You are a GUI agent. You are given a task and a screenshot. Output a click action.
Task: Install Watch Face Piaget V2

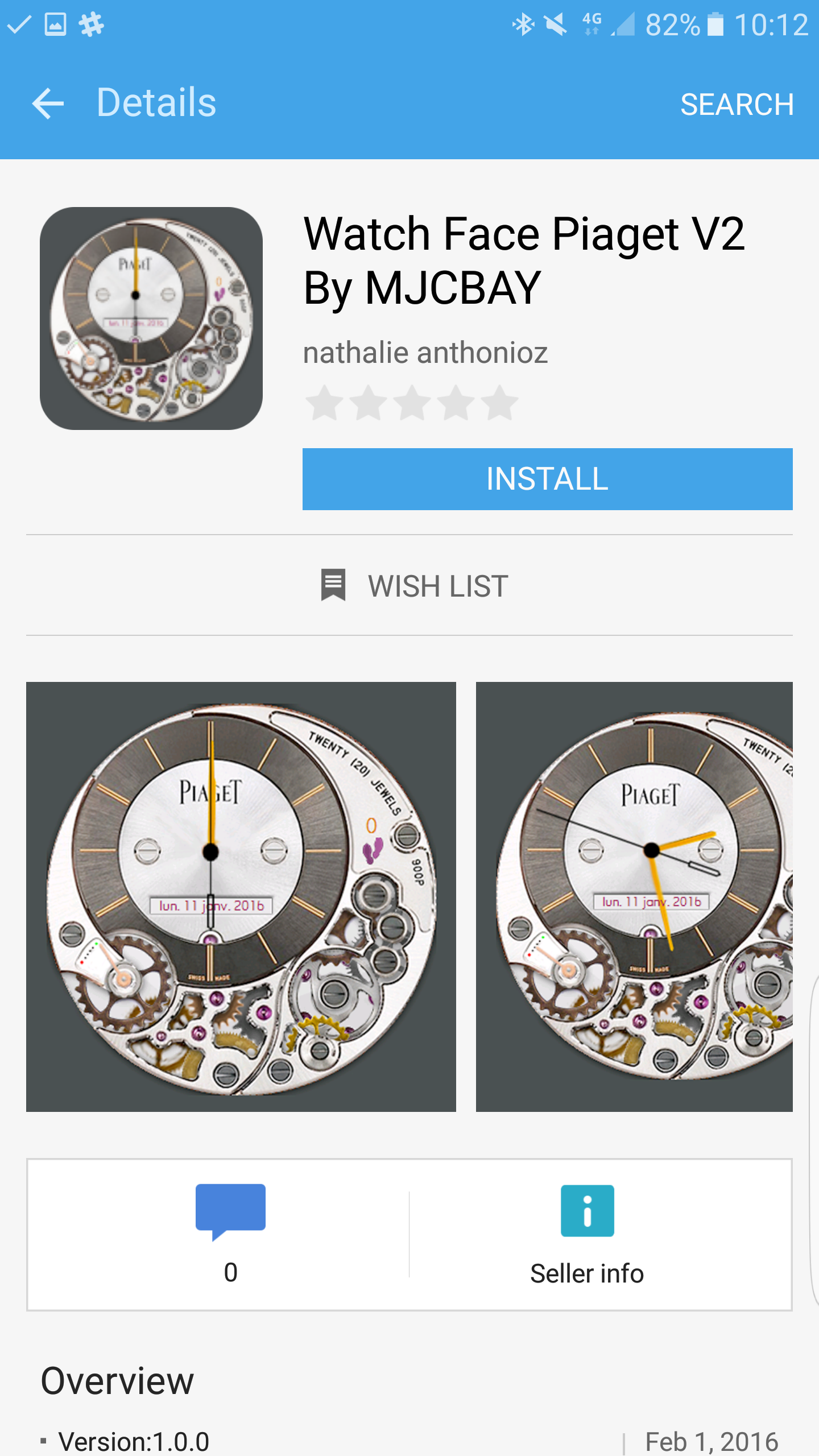click(547, 479)
